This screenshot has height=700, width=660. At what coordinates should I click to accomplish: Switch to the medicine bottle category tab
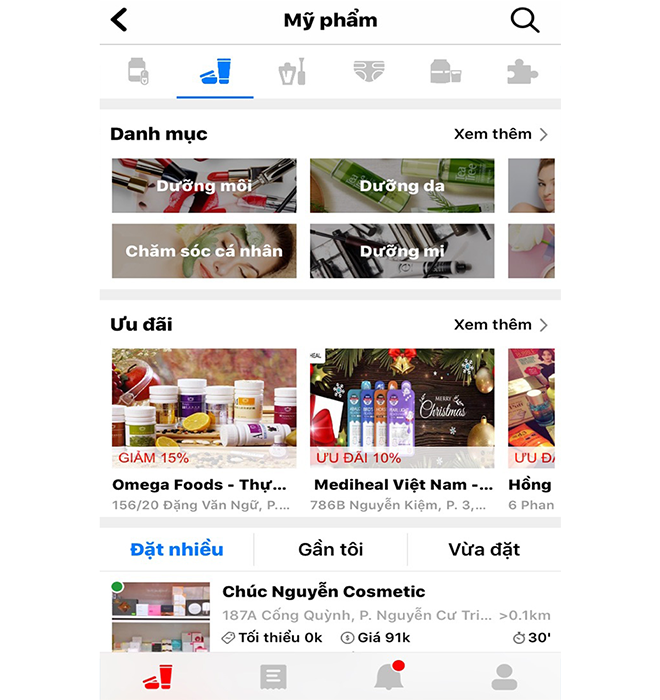coord(138,71)
